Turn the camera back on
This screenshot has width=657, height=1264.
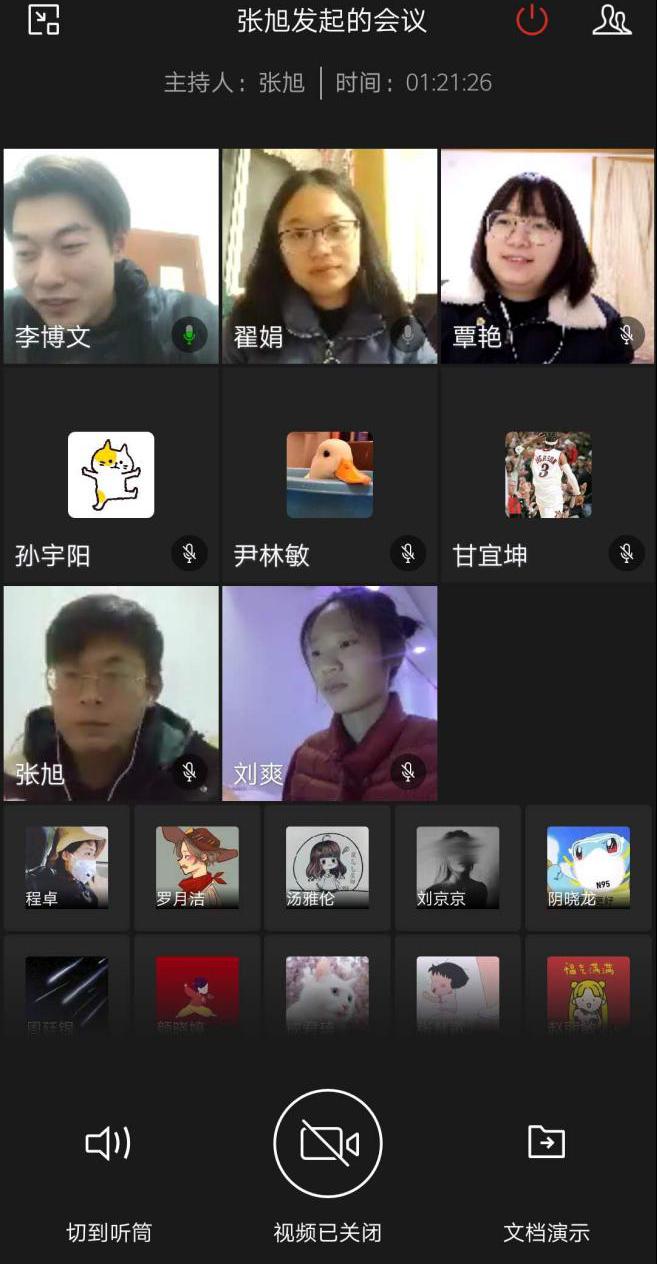pos(328,1143)
